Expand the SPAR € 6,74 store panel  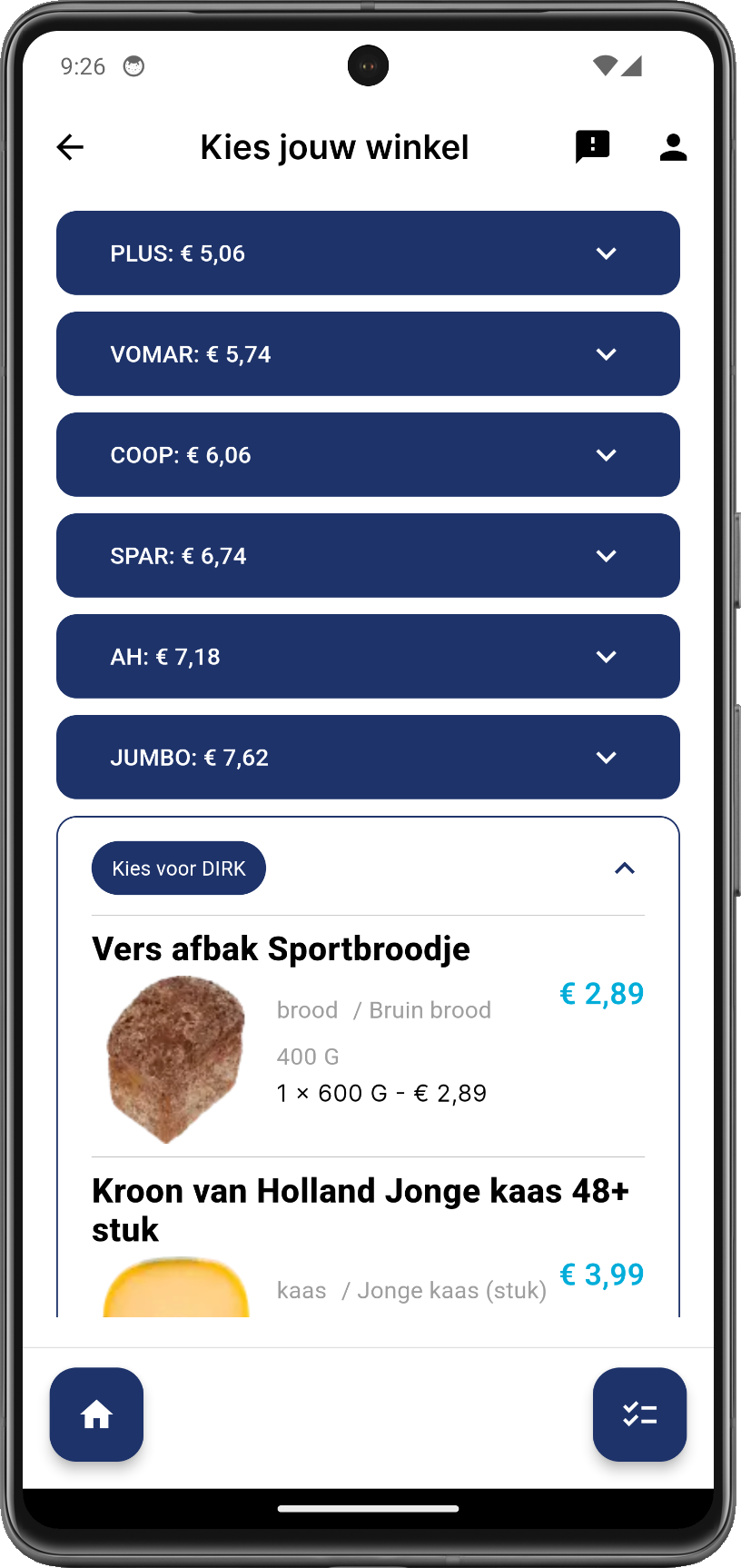point(368,556)
